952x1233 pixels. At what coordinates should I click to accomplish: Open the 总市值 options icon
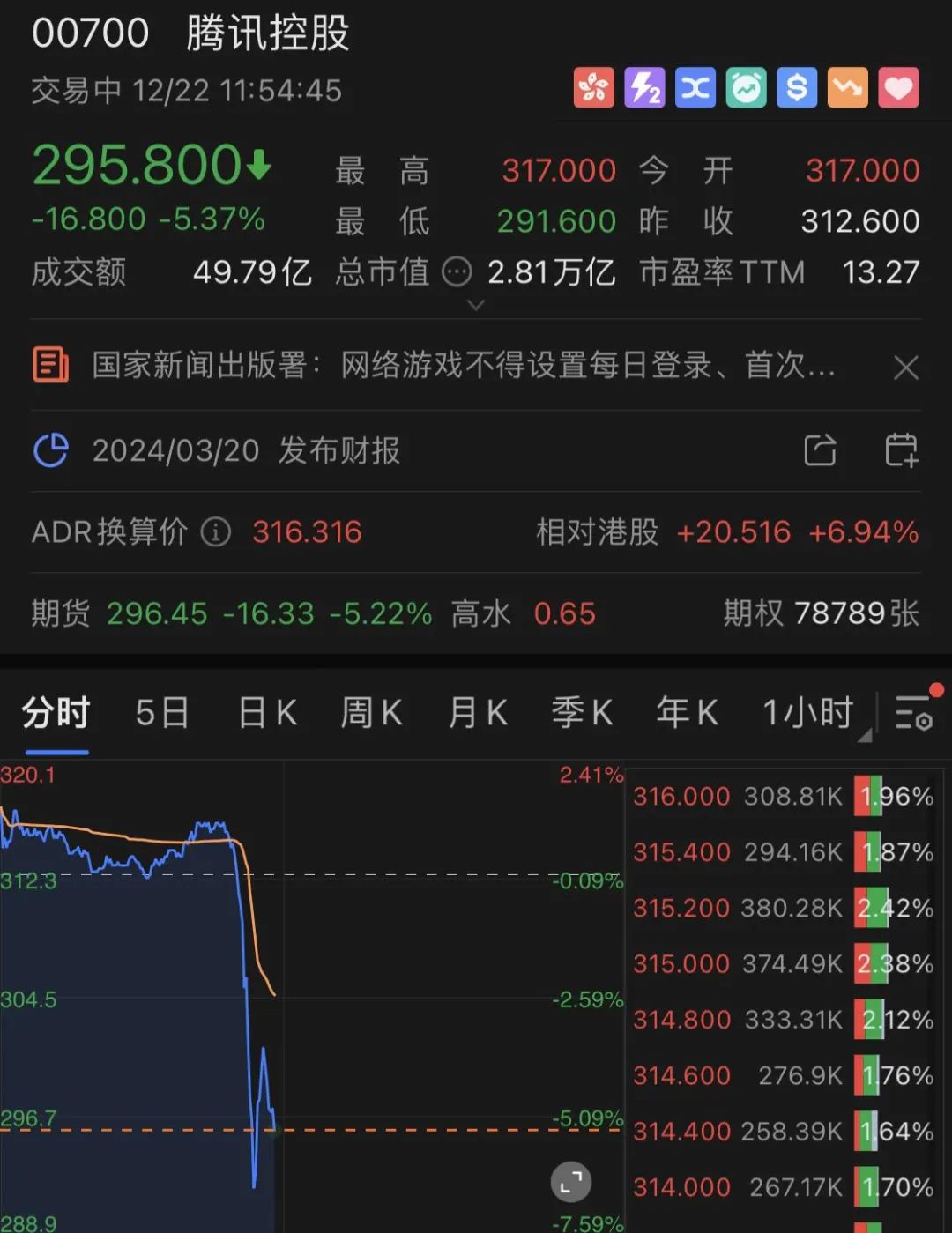457,272
